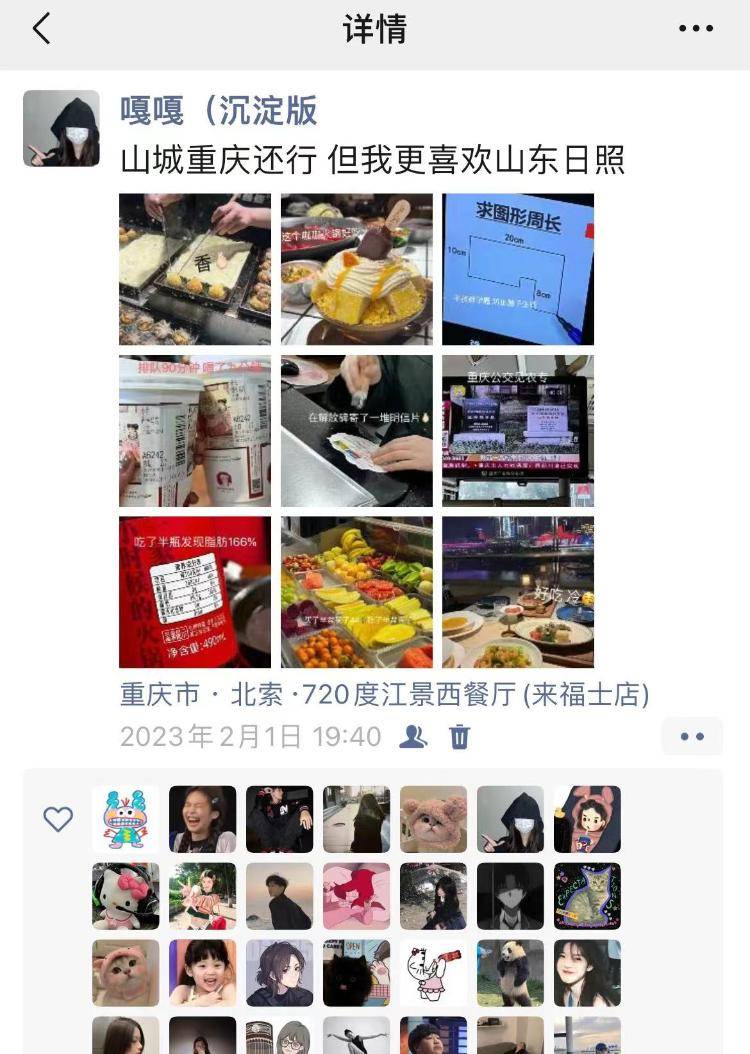
Task: Tap the visibility people icon beside timestamp
Action: (413, 738)
